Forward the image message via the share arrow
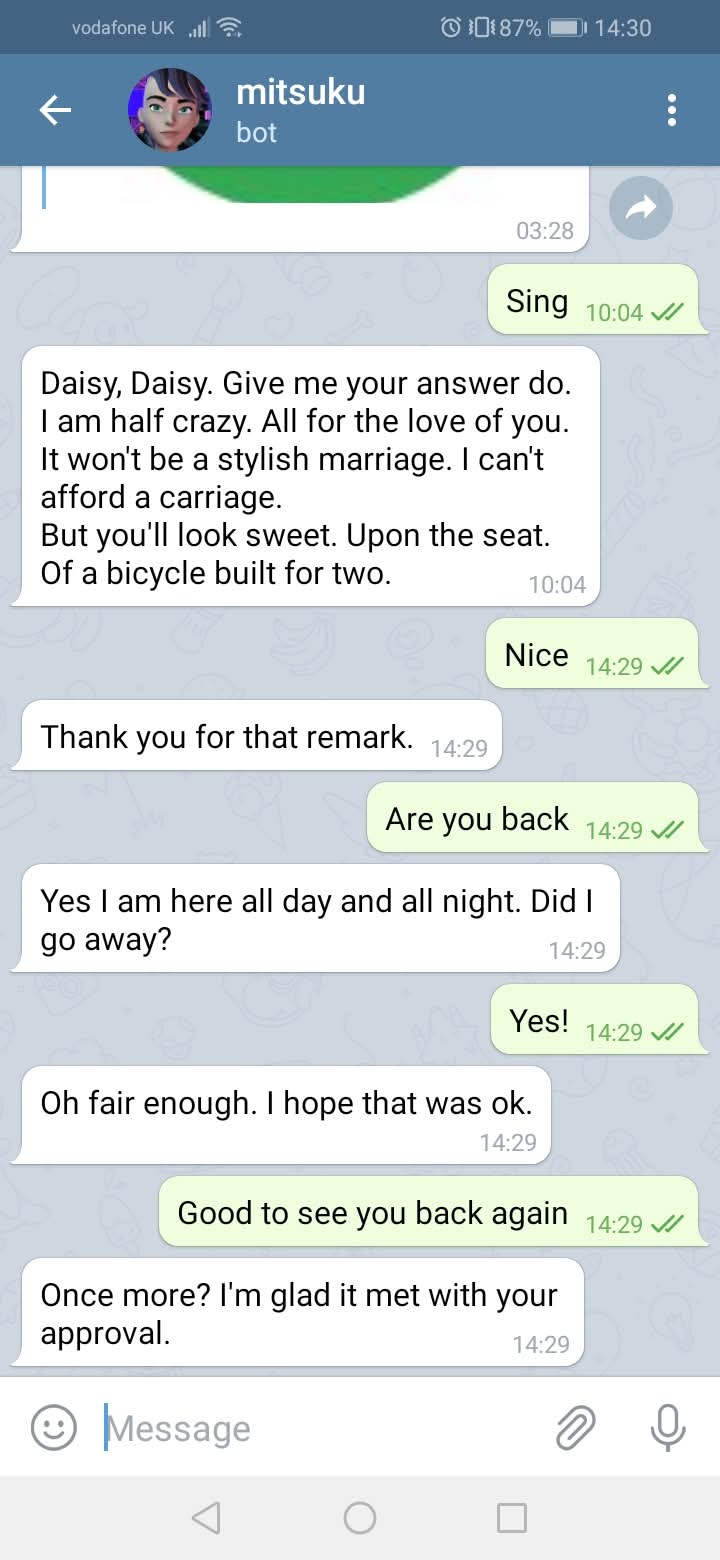Viewport: 720px width, 1560px height. tap(640, 208)
